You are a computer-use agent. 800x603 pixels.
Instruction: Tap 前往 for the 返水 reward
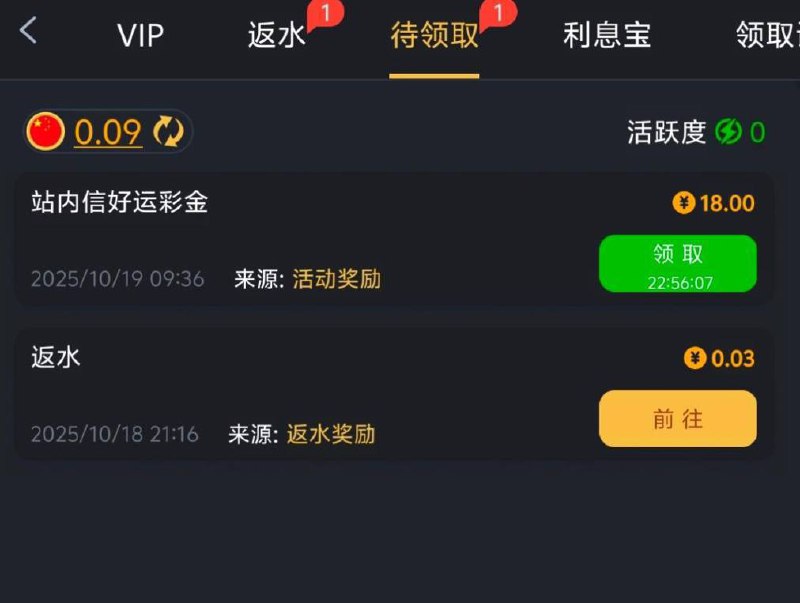pyautogui.click(x=677, y=419)
